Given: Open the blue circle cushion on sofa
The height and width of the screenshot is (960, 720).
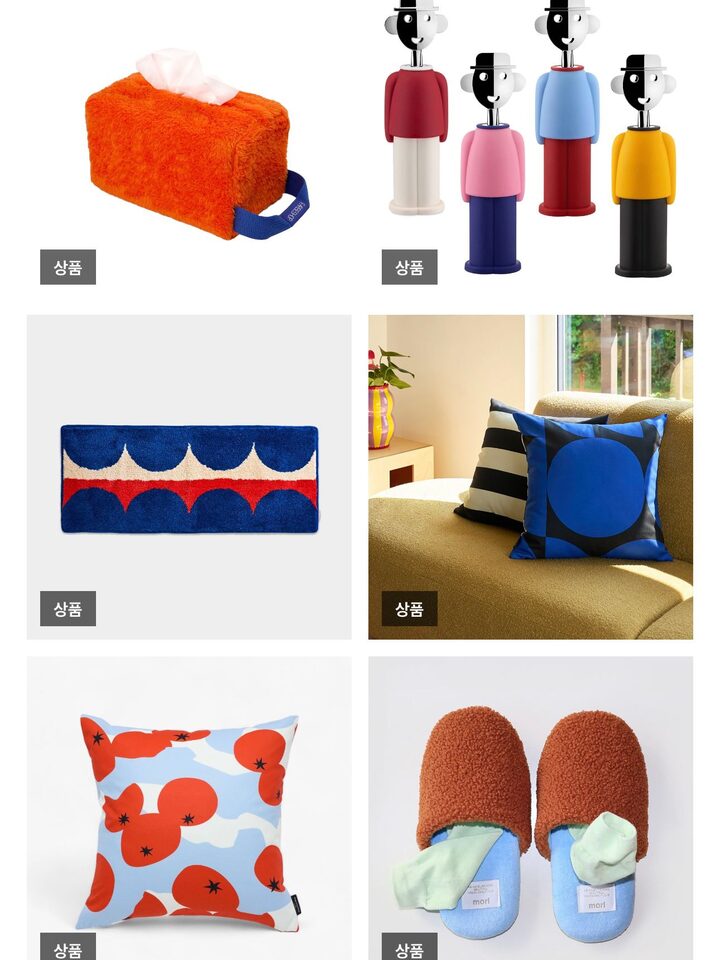Looking at the screenshot, I should 530,478.
